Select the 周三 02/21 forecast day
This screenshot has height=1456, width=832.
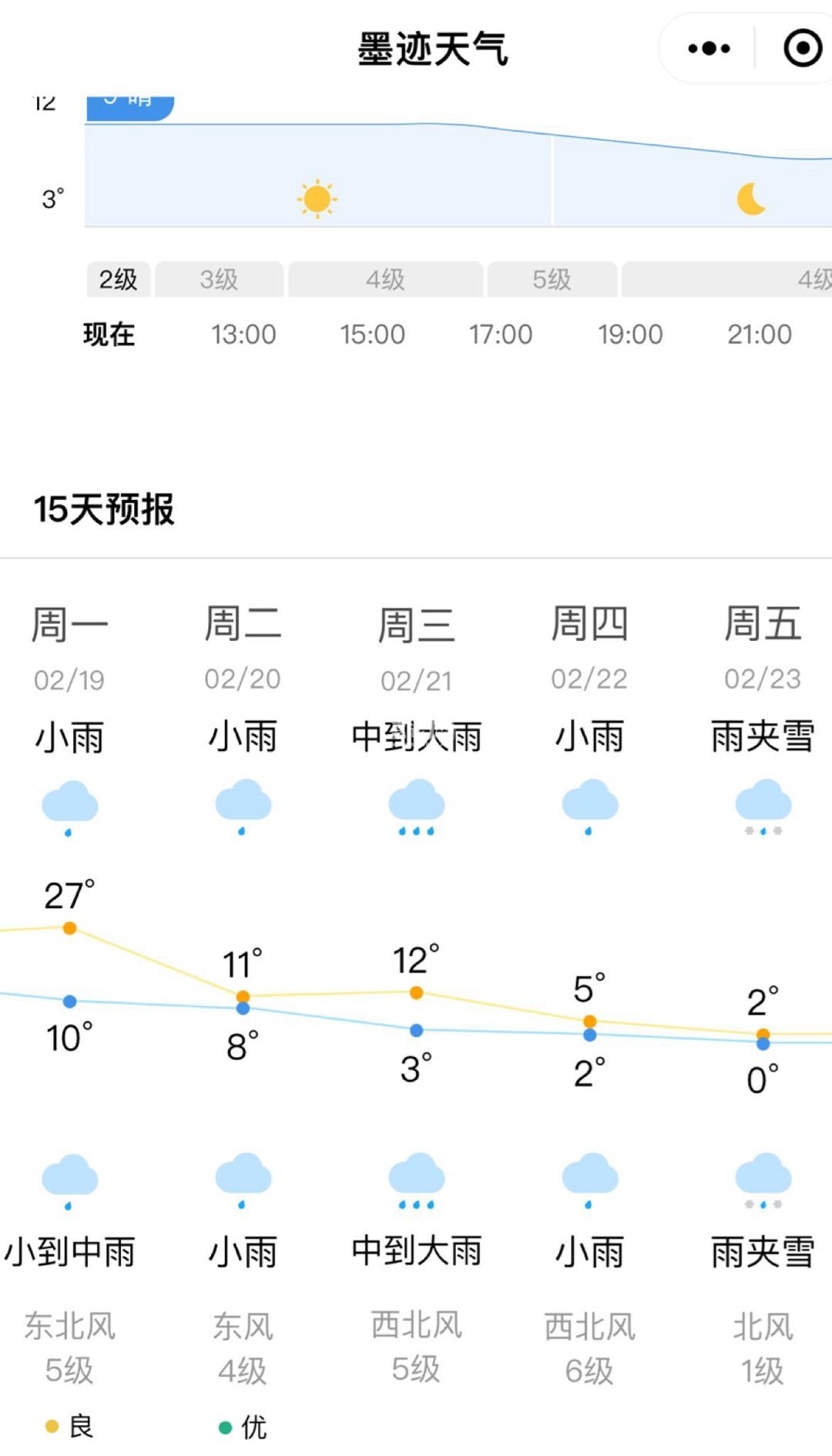tap(416, 647)
